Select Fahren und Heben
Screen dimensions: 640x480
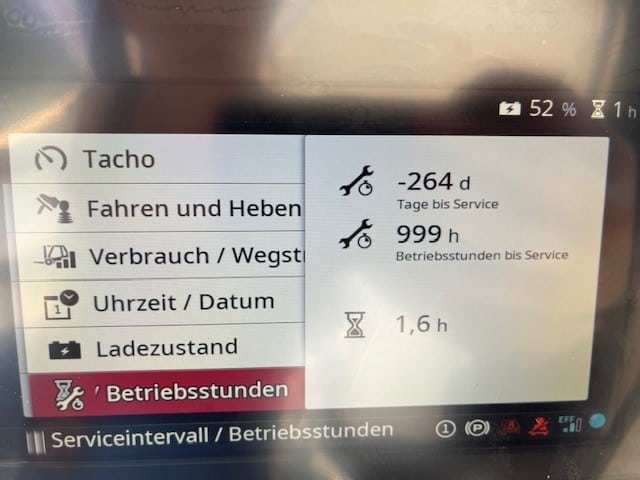(160, 208)
